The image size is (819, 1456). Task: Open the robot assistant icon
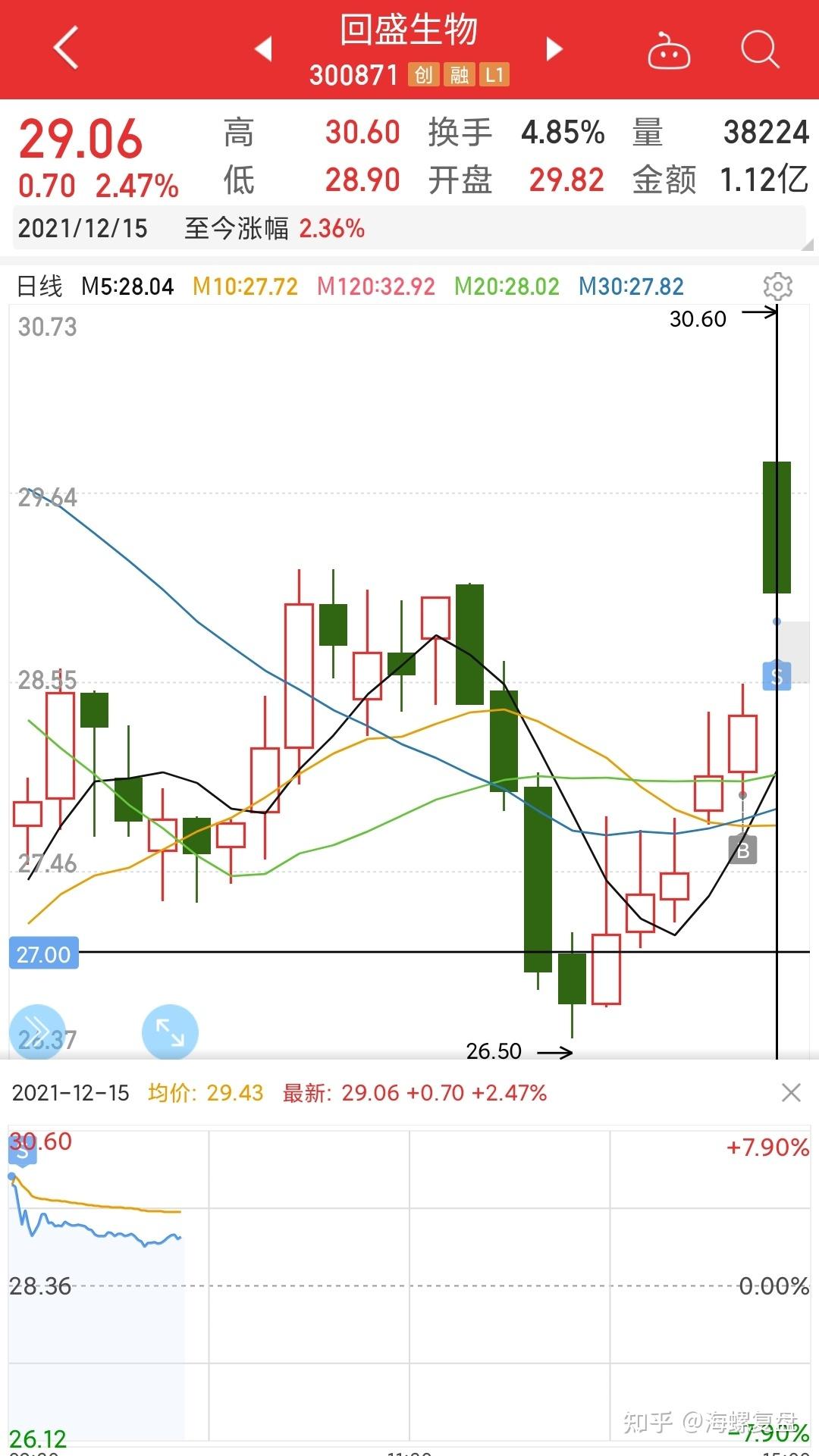[668, 51]
